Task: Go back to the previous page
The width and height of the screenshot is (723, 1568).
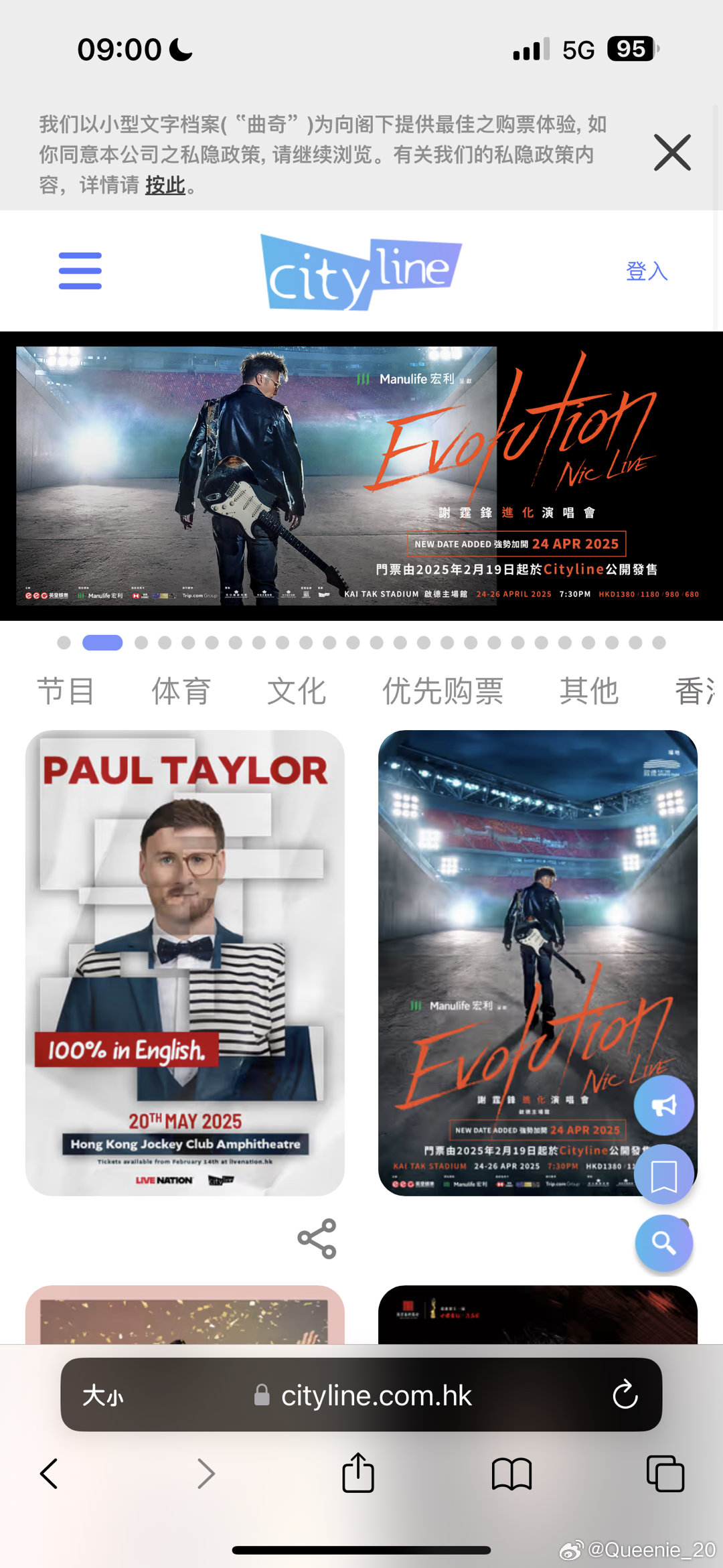Action: 49,1474
